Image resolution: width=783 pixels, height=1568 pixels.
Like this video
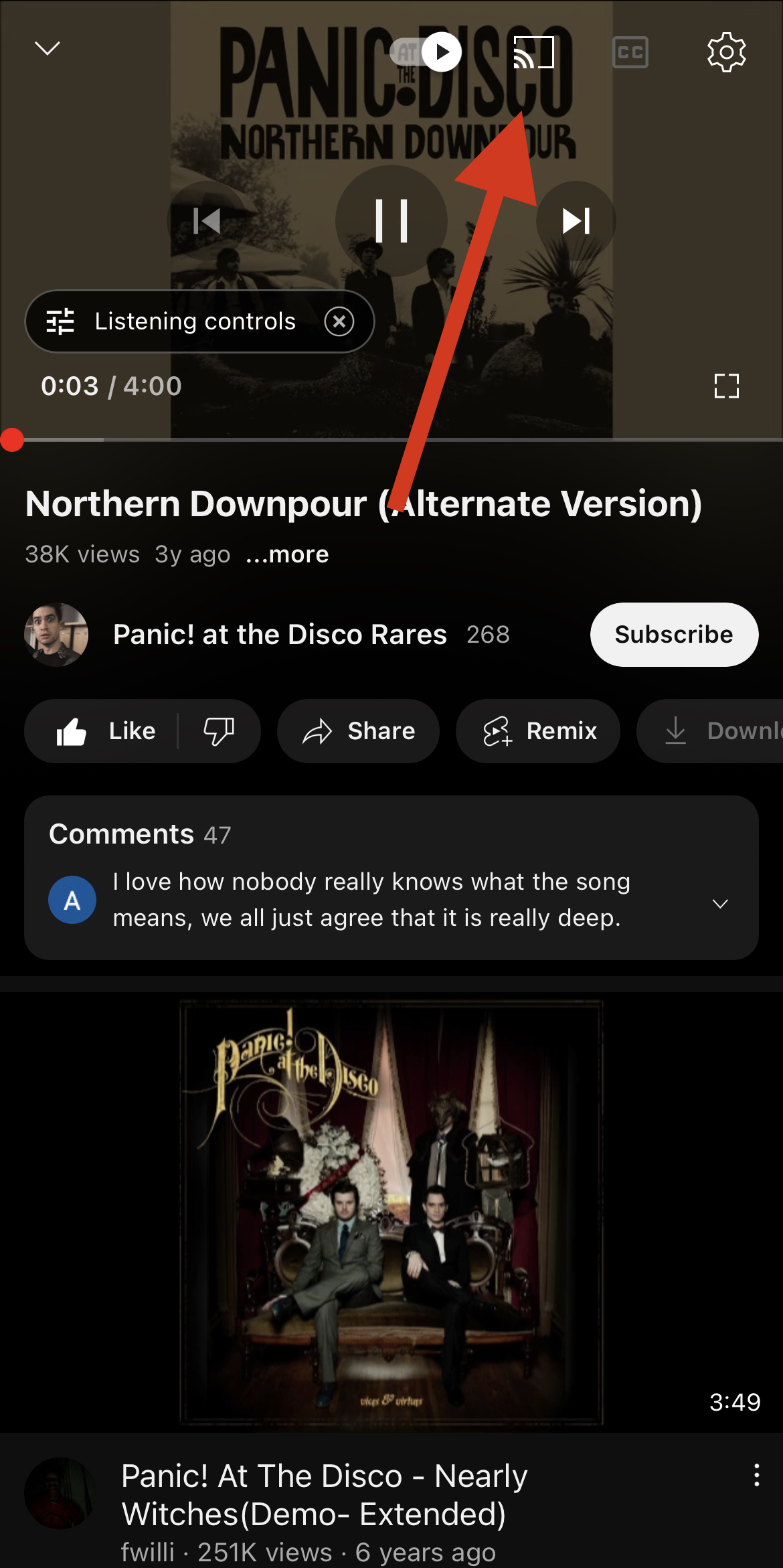[105, 731]
